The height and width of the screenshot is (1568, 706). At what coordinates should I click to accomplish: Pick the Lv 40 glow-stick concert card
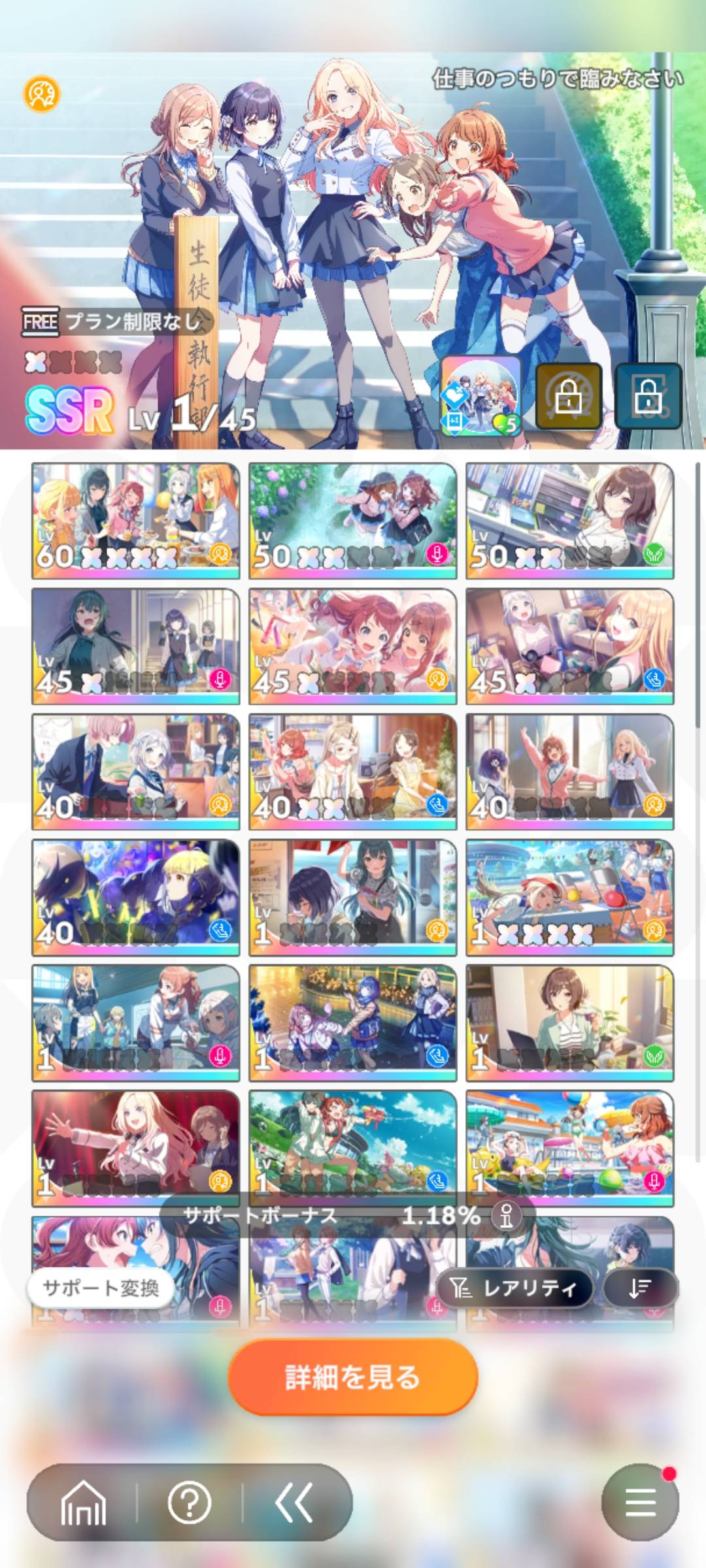[135, 896]
